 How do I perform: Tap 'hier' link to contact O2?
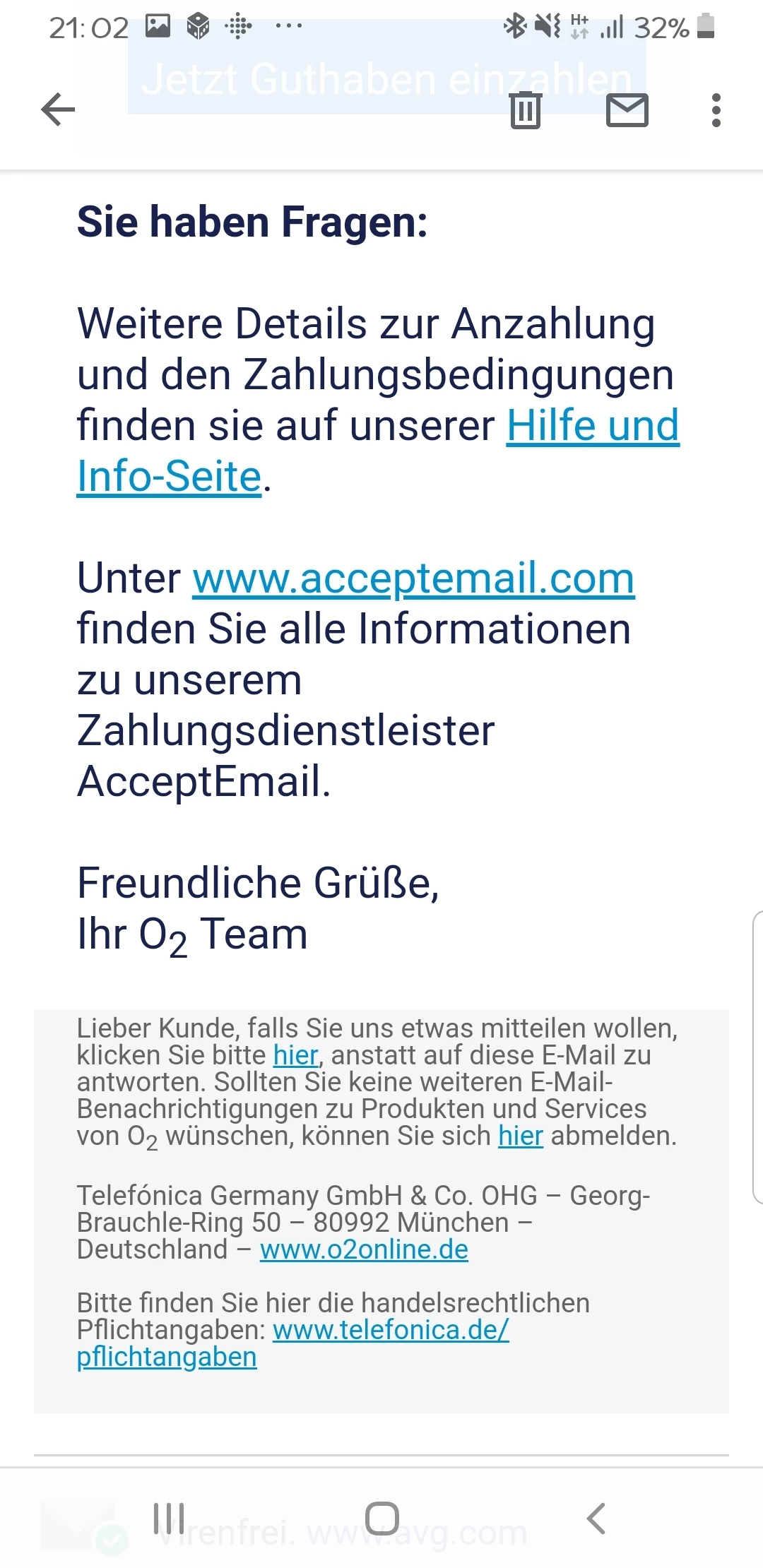(295, 1055)
